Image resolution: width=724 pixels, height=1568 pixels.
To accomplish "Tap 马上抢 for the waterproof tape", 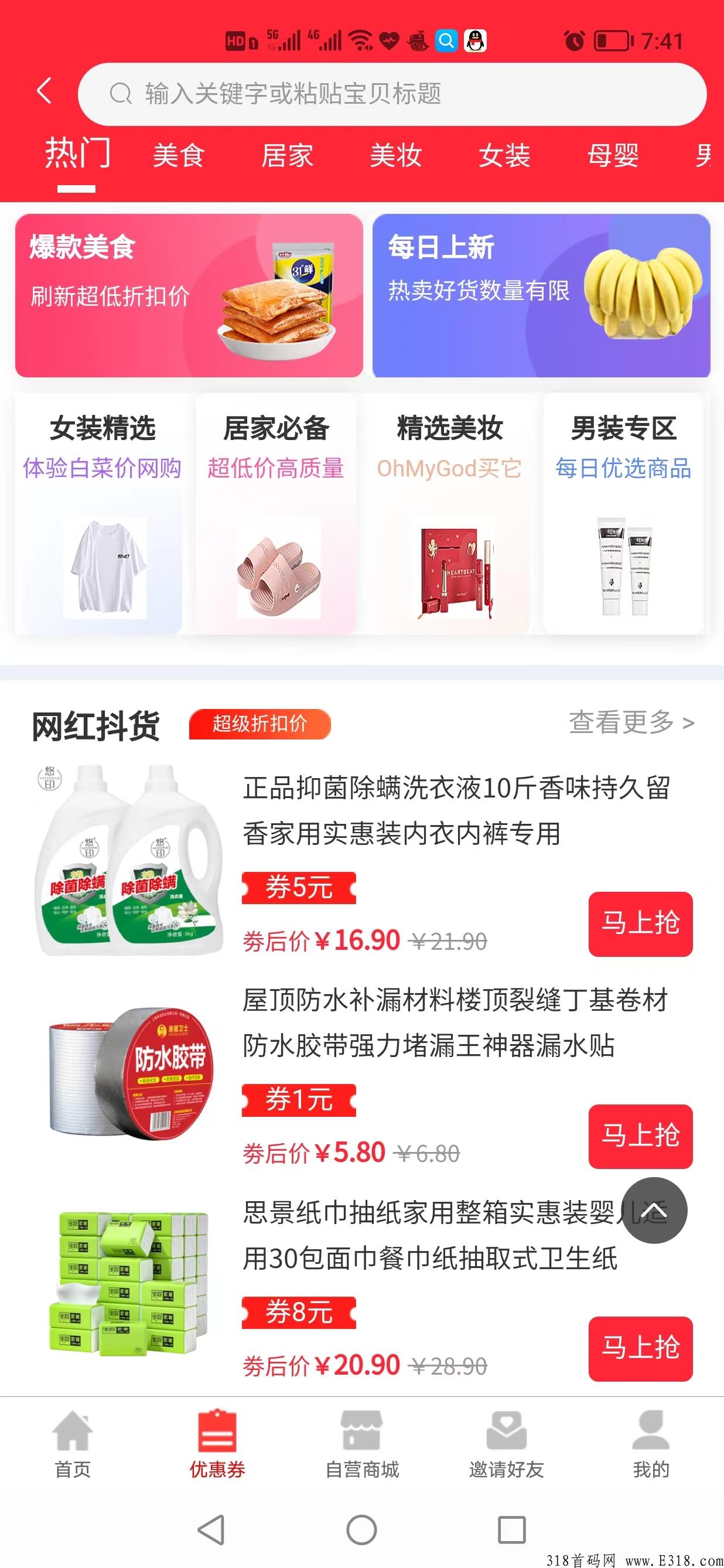I will pyautogui.click(x=640, y=1136).
